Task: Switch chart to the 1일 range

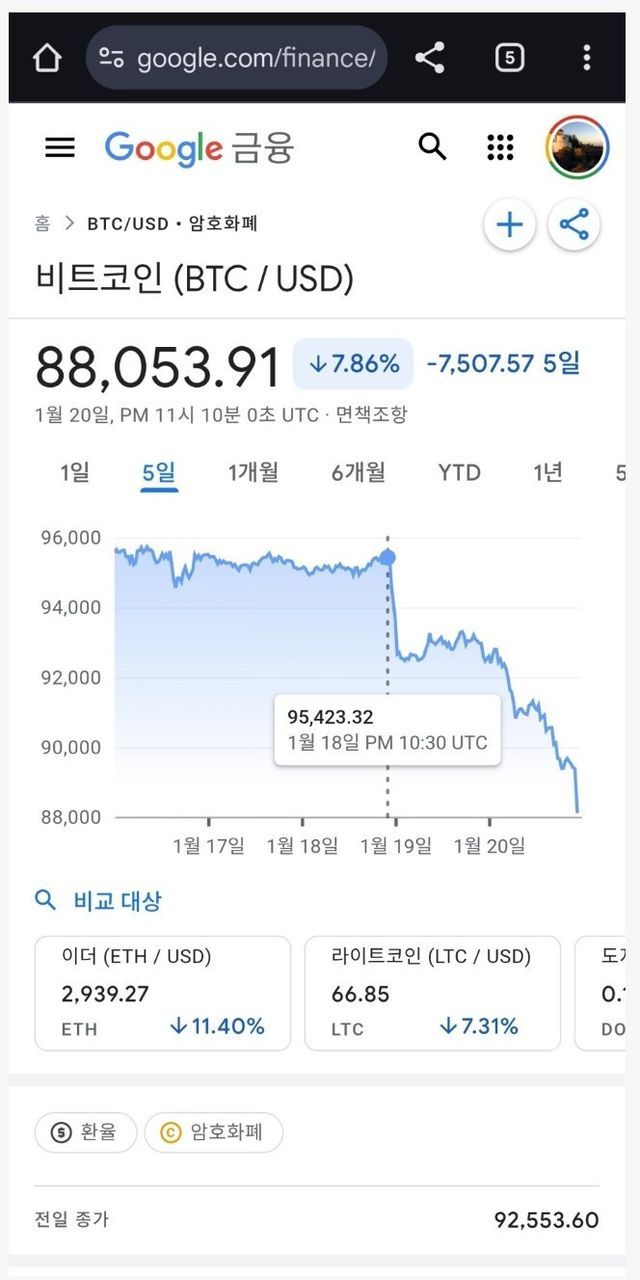Action: click(75, 472)
